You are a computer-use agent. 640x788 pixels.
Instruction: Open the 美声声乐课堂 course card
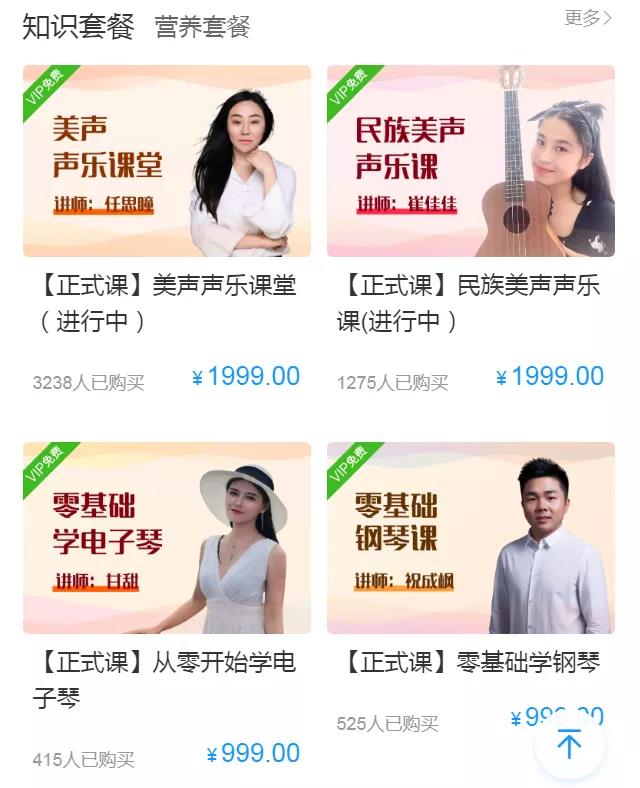tap(167, 161)
